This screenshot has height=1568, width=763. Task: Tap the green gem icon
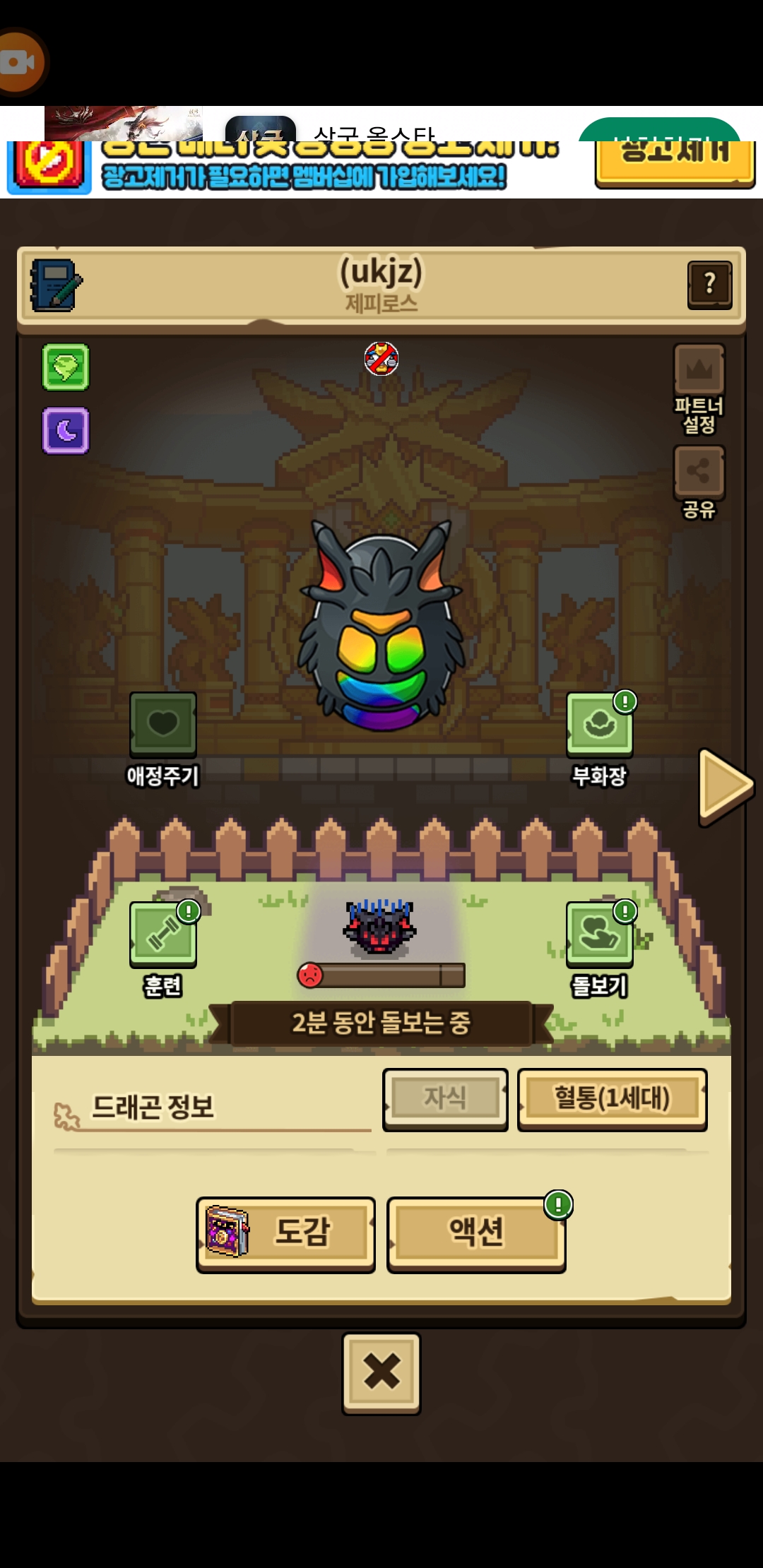pos(66,367)
